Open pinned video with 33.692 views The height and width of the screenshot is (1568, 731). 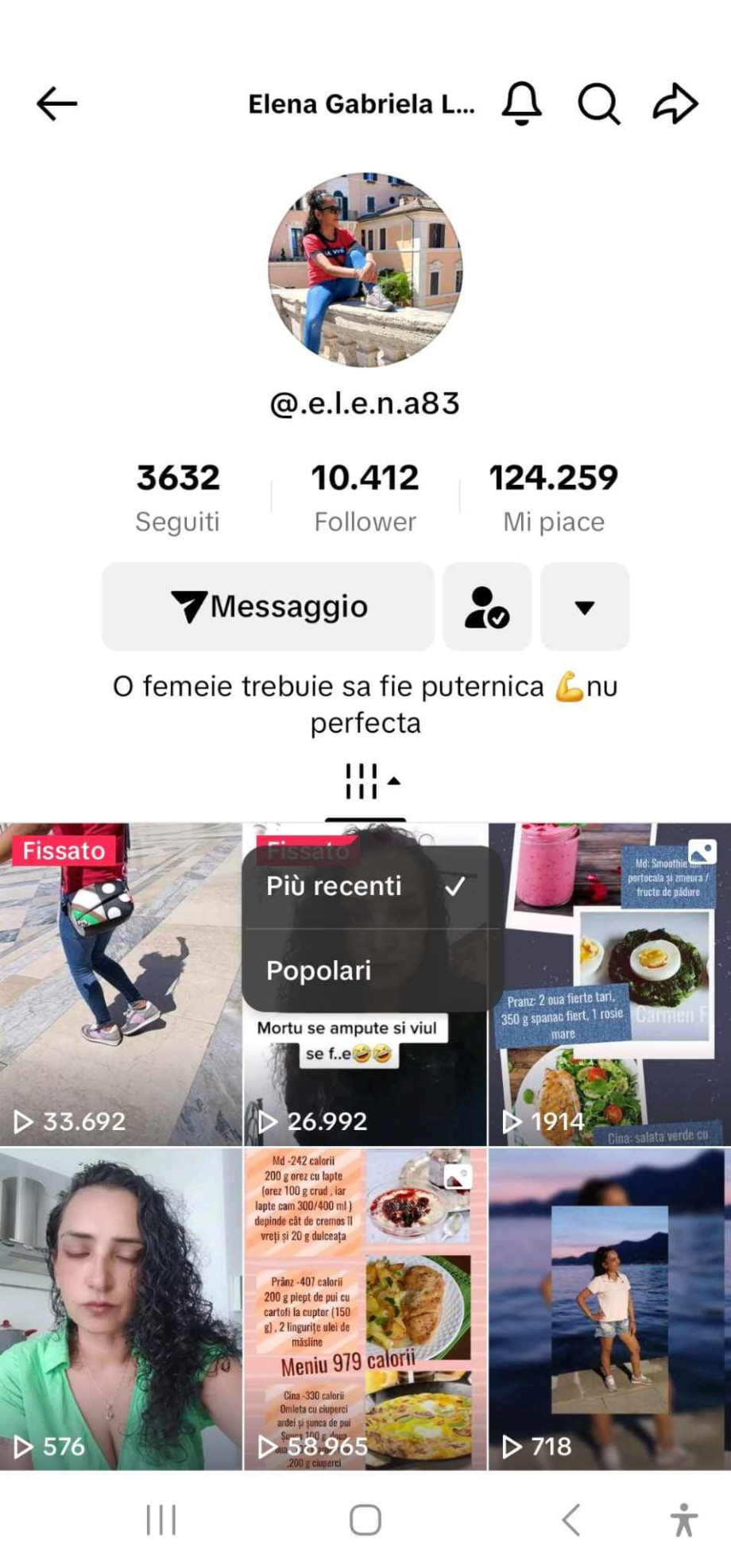[121, 985]
